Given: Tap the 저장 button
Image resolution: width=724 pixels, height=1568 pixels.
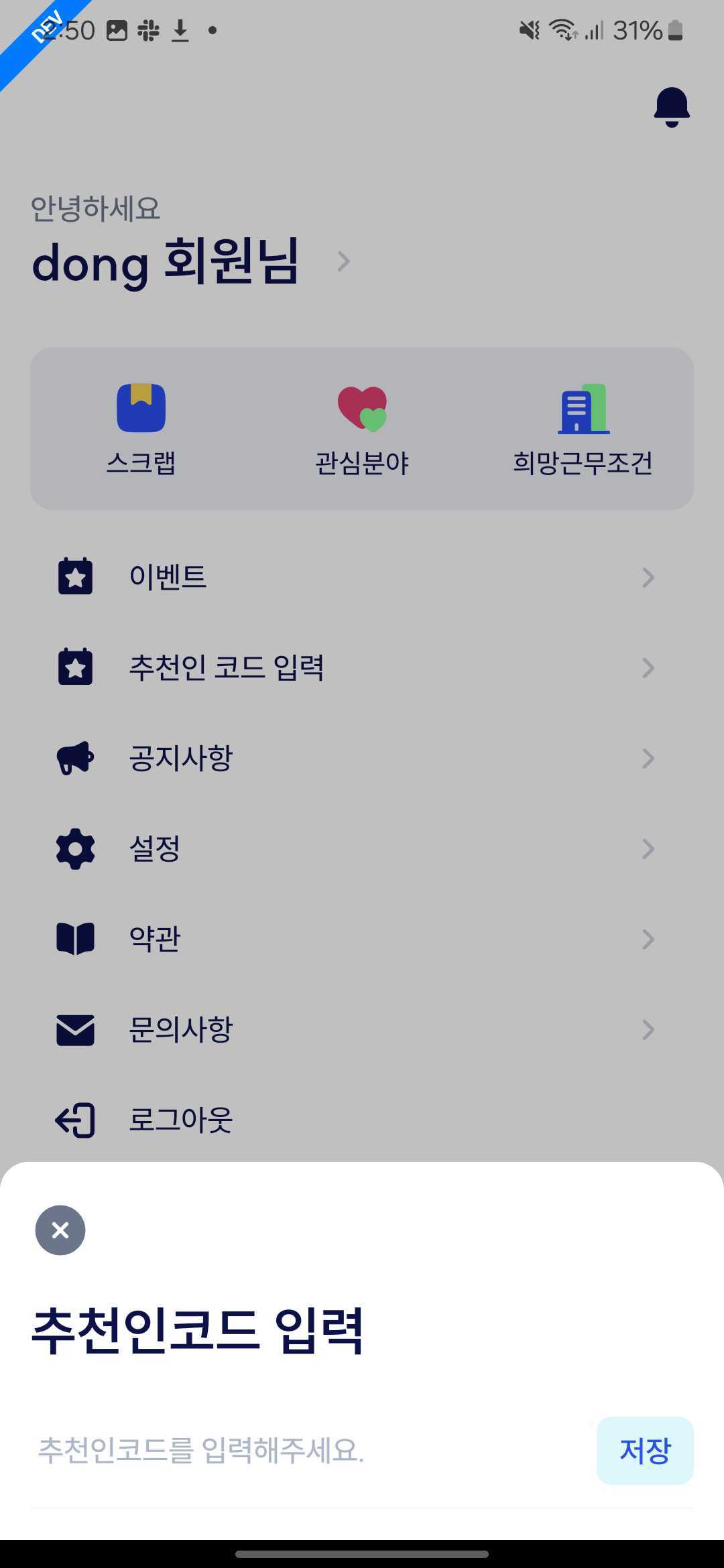Looking at the screenshot, I should [645, 1451].
